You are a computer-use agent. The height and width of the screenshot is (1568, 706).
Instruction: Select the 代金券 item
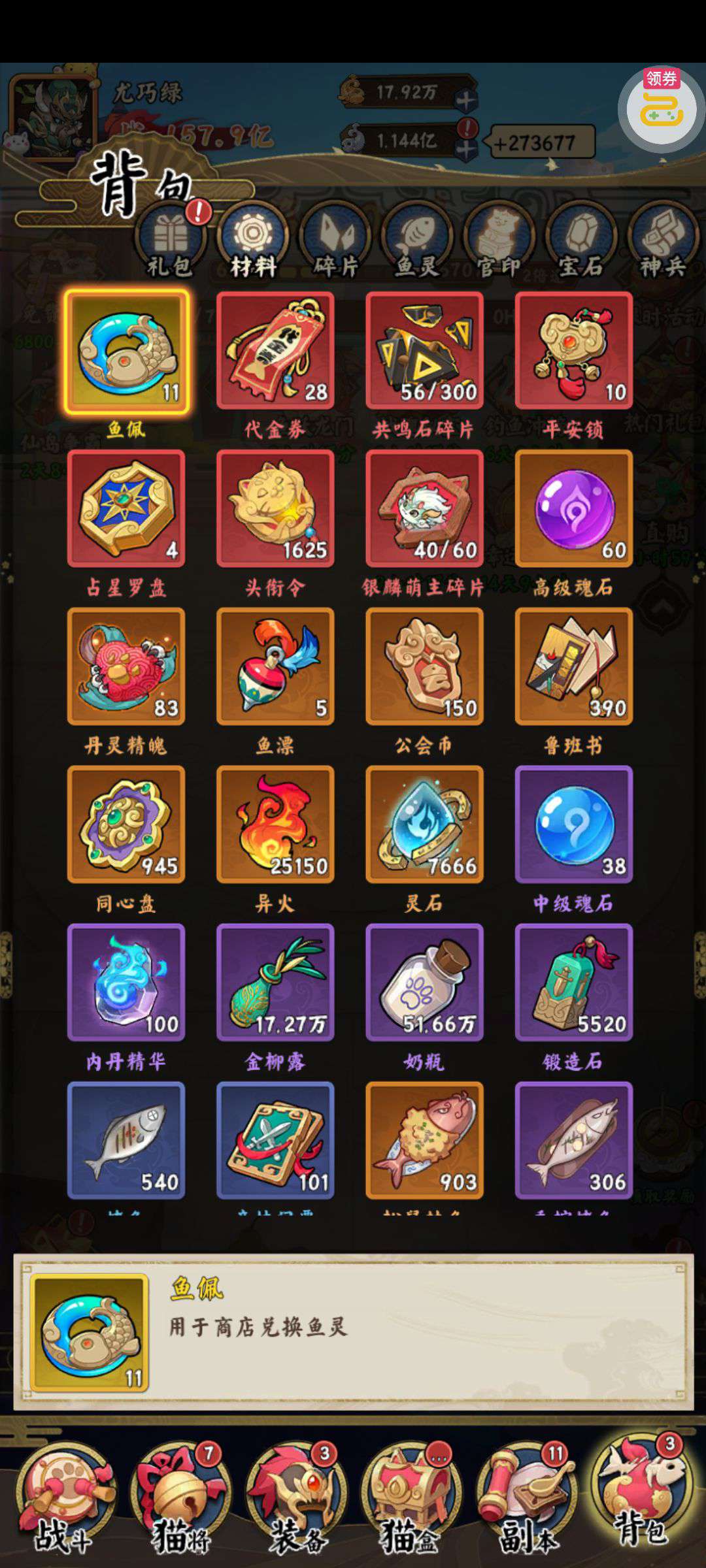point(275,351)
